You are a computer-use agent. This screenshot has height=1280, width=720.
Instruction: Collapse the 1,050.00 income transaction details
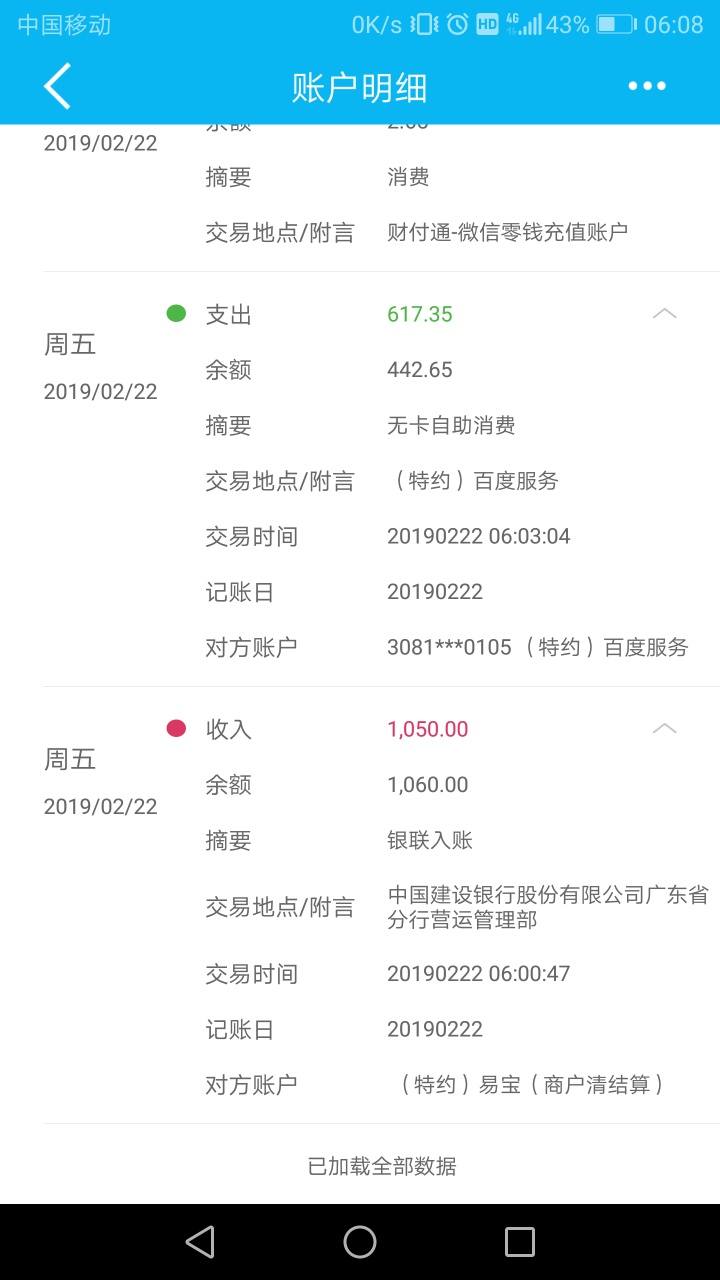click(x=664, y=728)
